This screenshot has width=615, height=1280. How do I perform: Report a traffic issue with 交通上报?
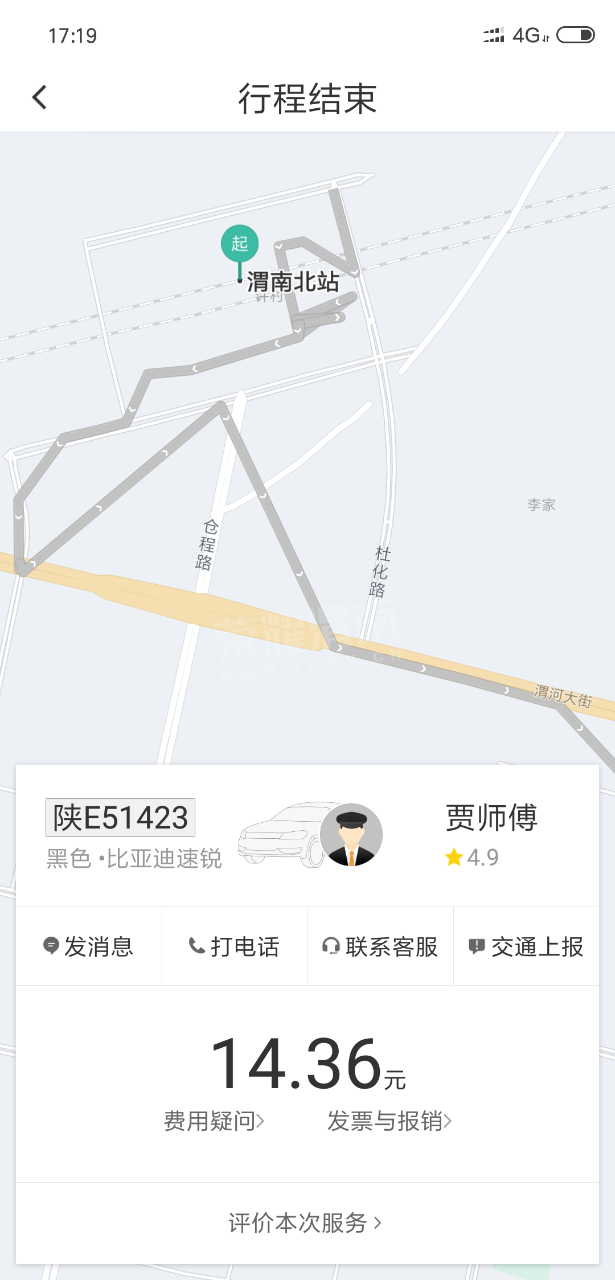coord(526,946)
